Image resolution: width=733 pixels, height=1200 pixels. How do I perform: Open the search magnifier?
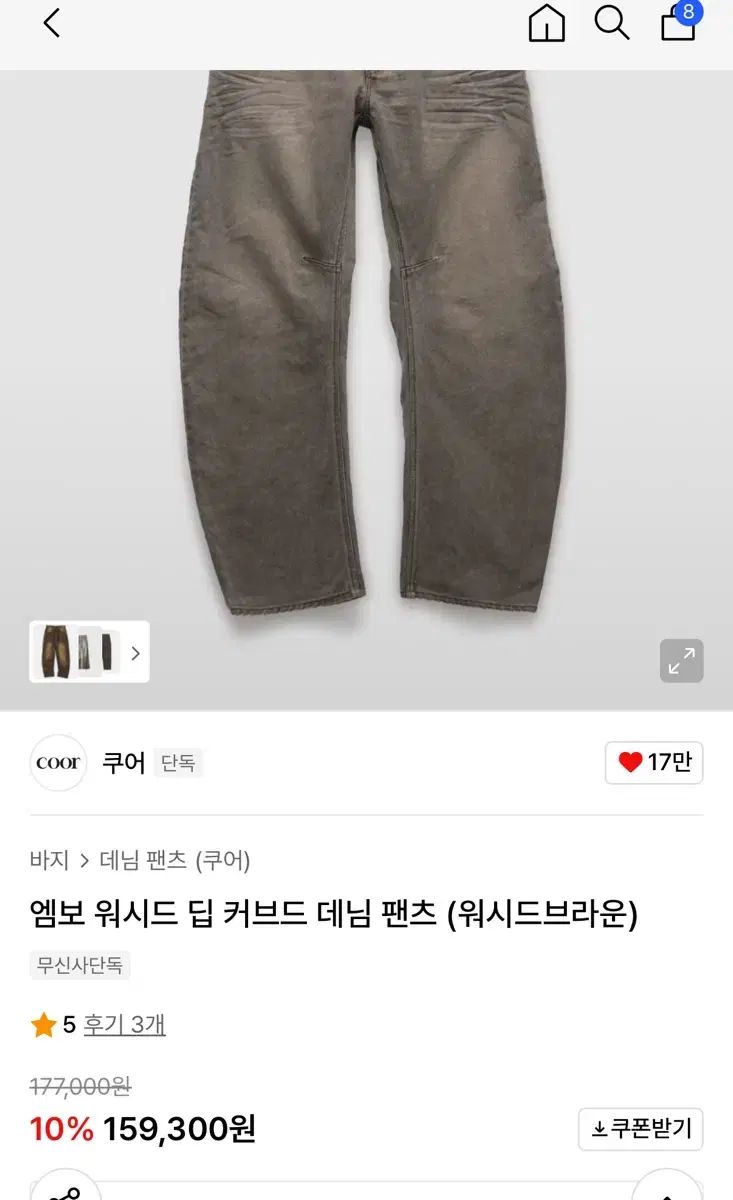pyautogui.click(x=611, y=23)
